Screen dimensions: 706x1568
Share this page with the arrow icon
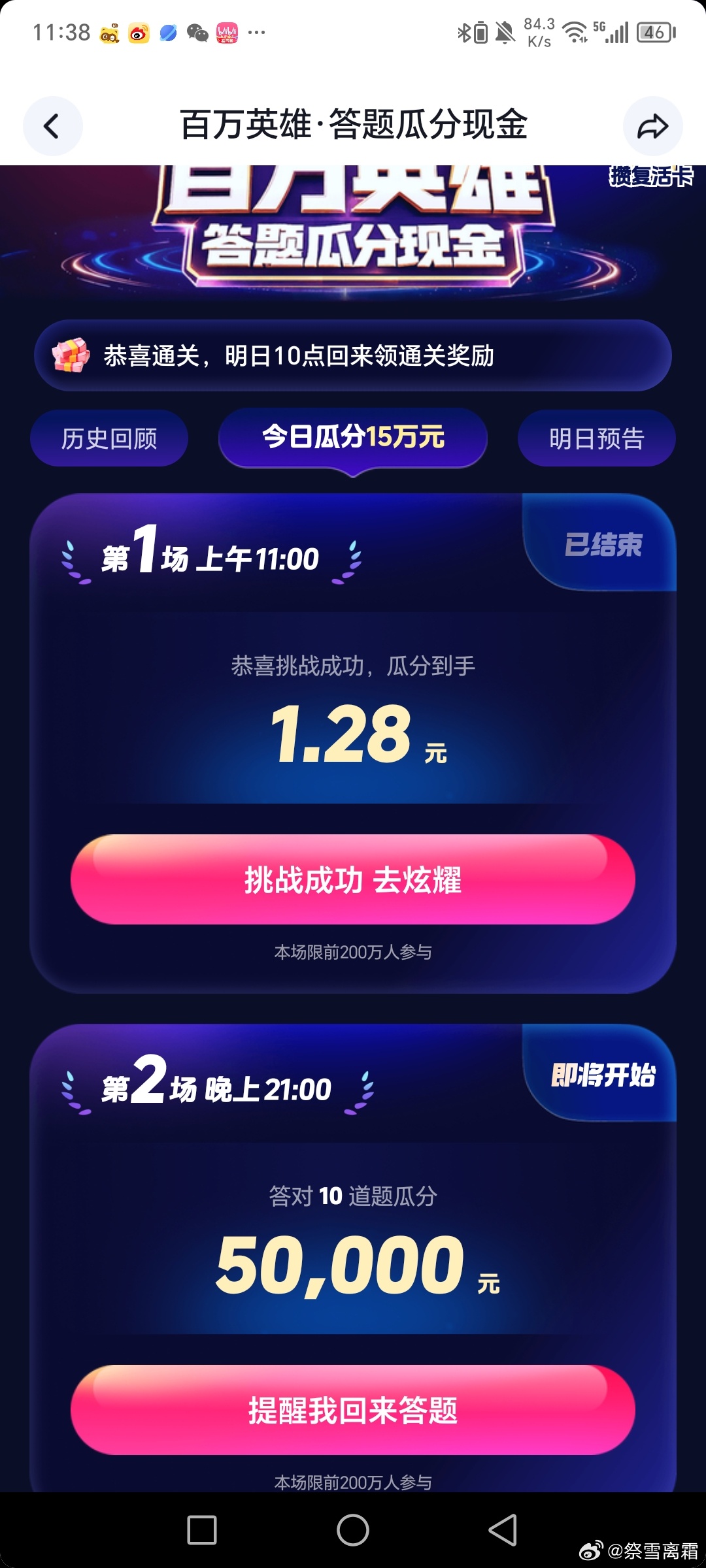click(652, 126)
